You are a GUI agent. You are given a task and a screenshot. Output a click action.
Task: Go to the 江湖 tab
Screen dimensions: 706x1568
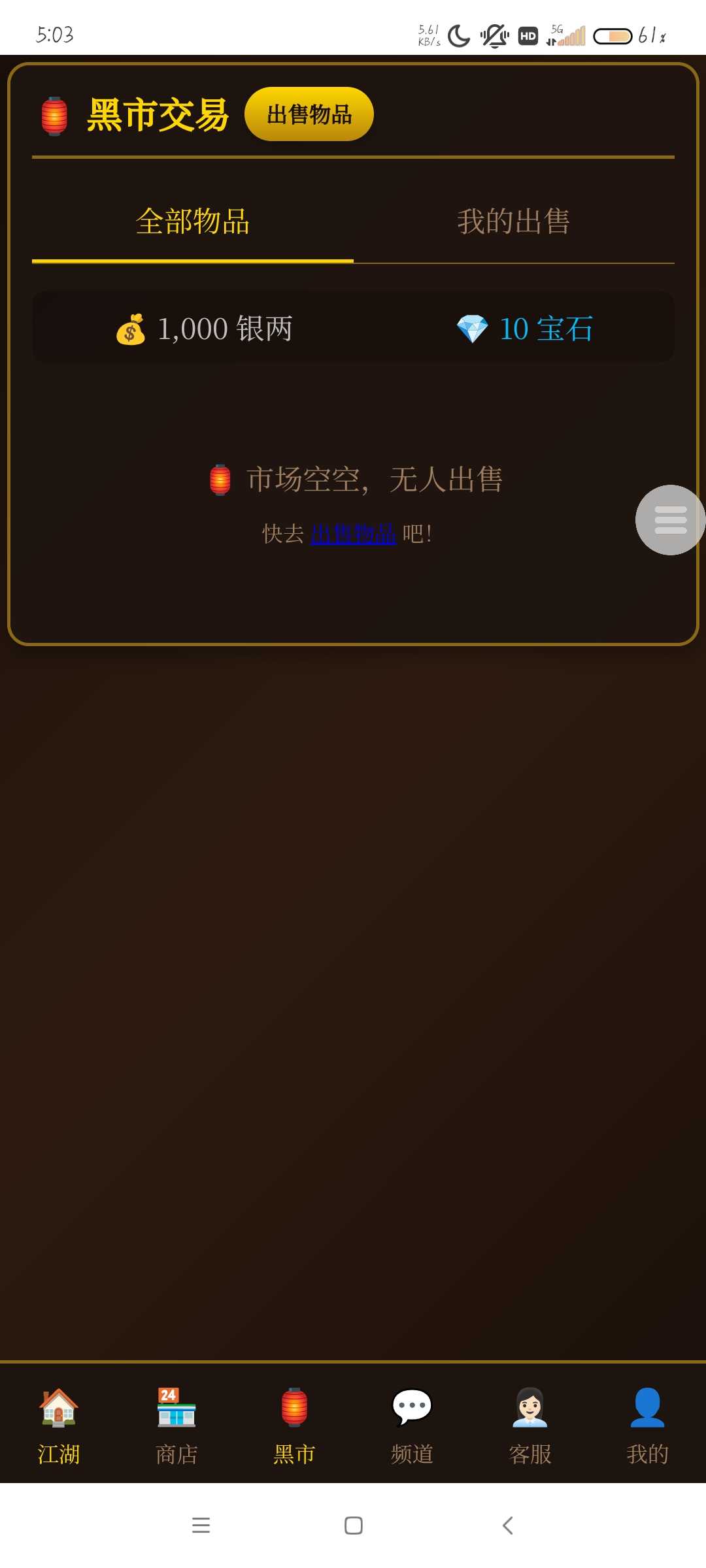(59, 1426)
